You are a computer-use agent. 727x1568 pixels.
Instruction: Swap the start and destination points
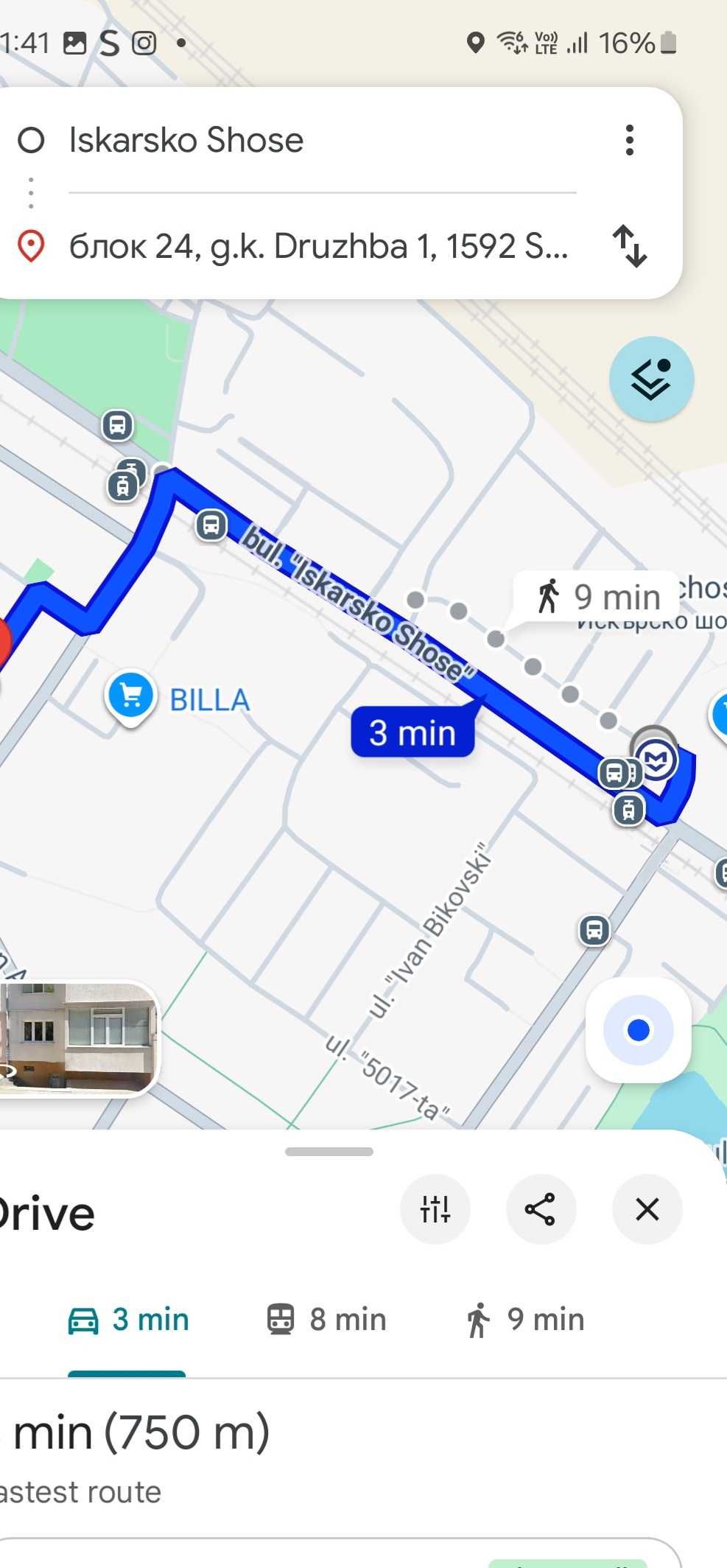630,246
